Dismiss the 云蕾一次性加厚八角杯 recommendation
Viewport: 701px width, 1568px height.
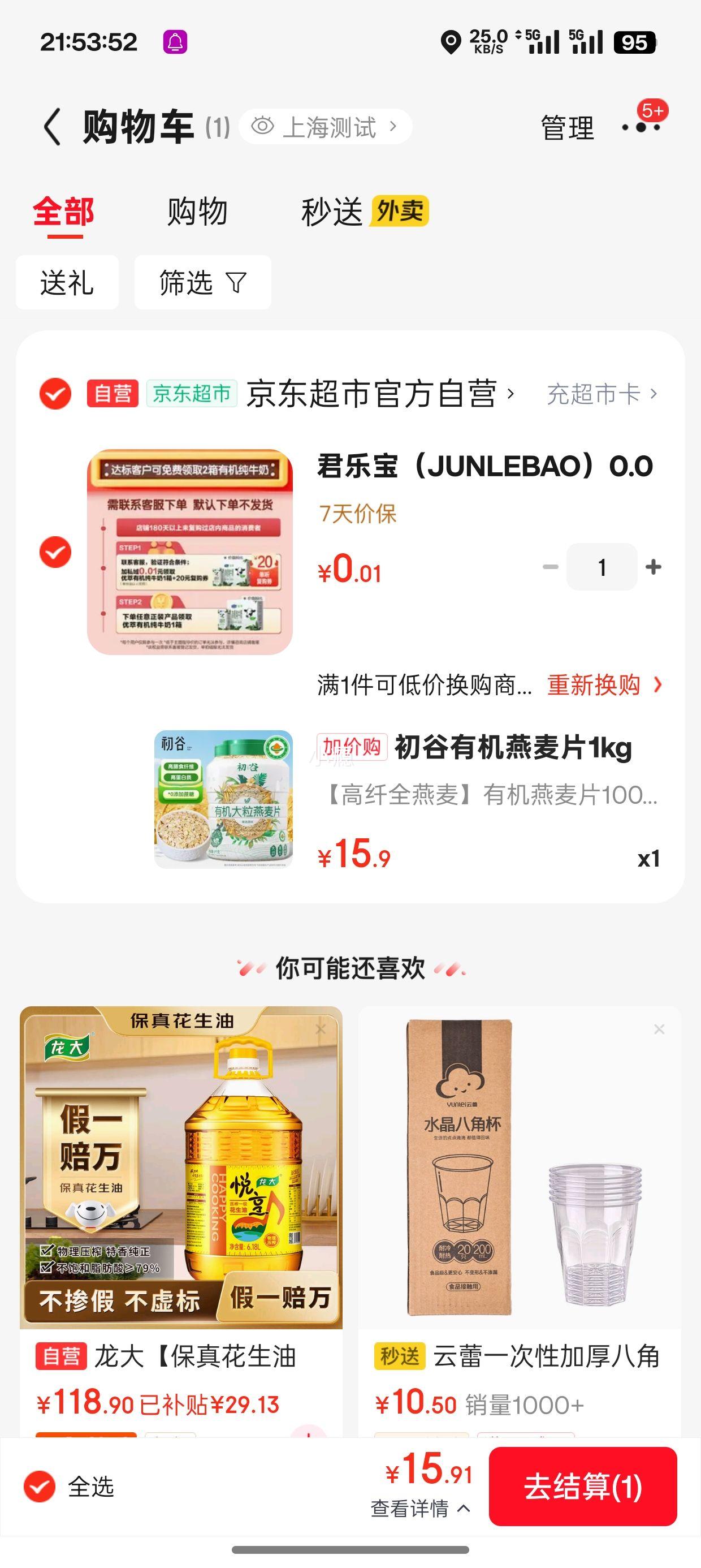[659, 1029]
